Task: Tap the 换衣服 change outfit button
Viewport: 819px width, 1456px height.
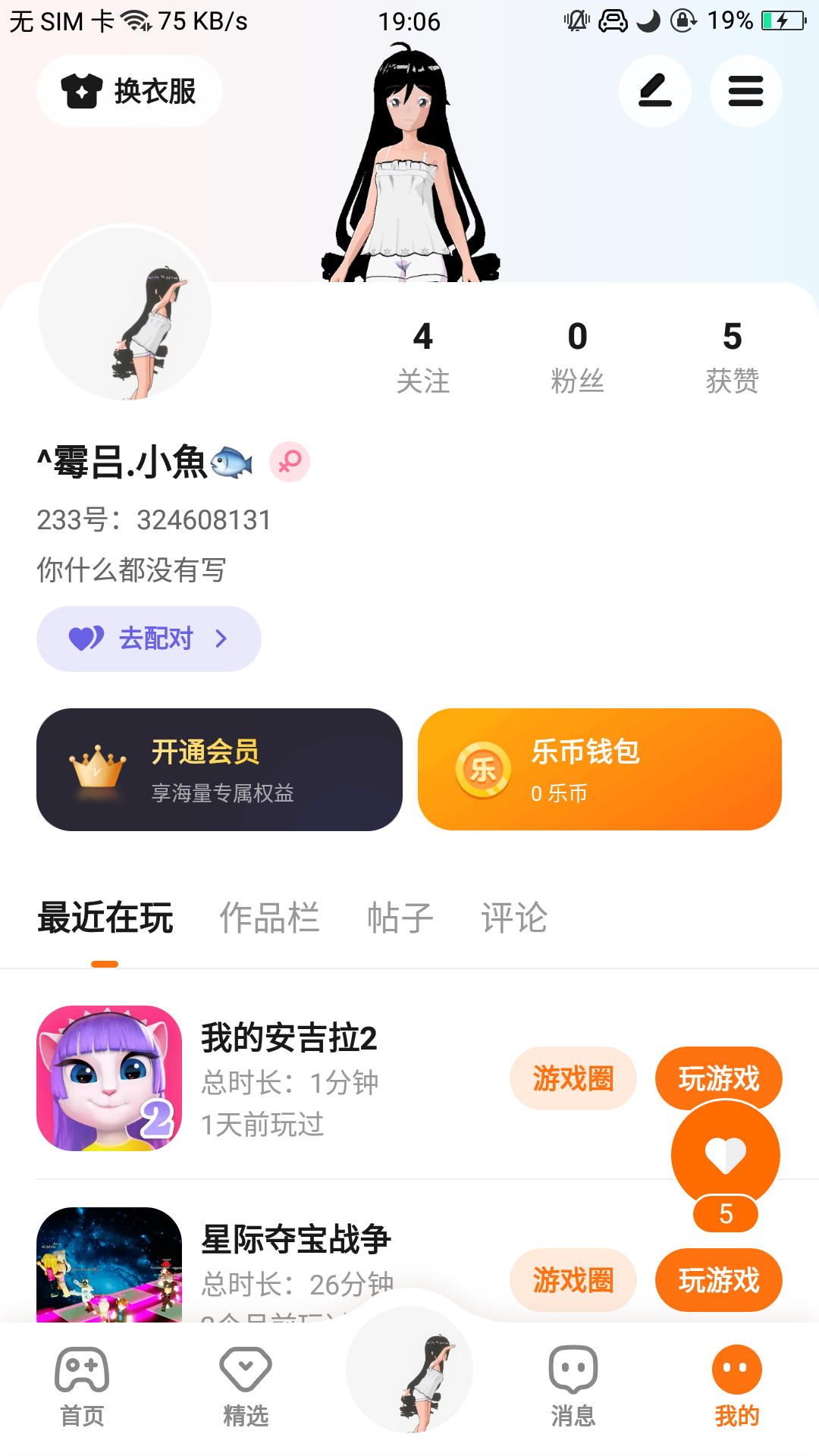Action: click(130, 91)
